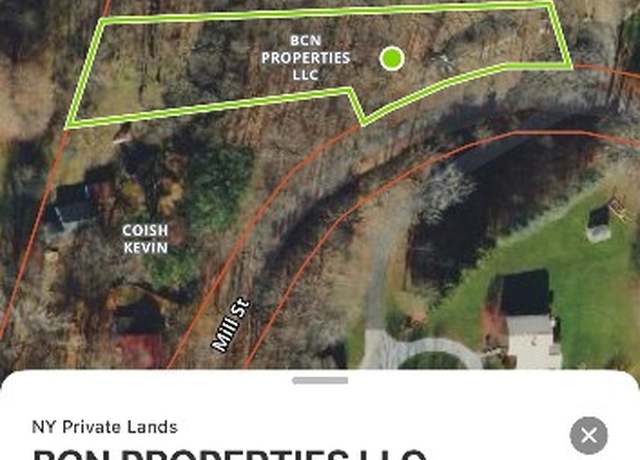Select the Coish Kevin parcel on map
Screen dimensions: 640x460
point(145,238)
